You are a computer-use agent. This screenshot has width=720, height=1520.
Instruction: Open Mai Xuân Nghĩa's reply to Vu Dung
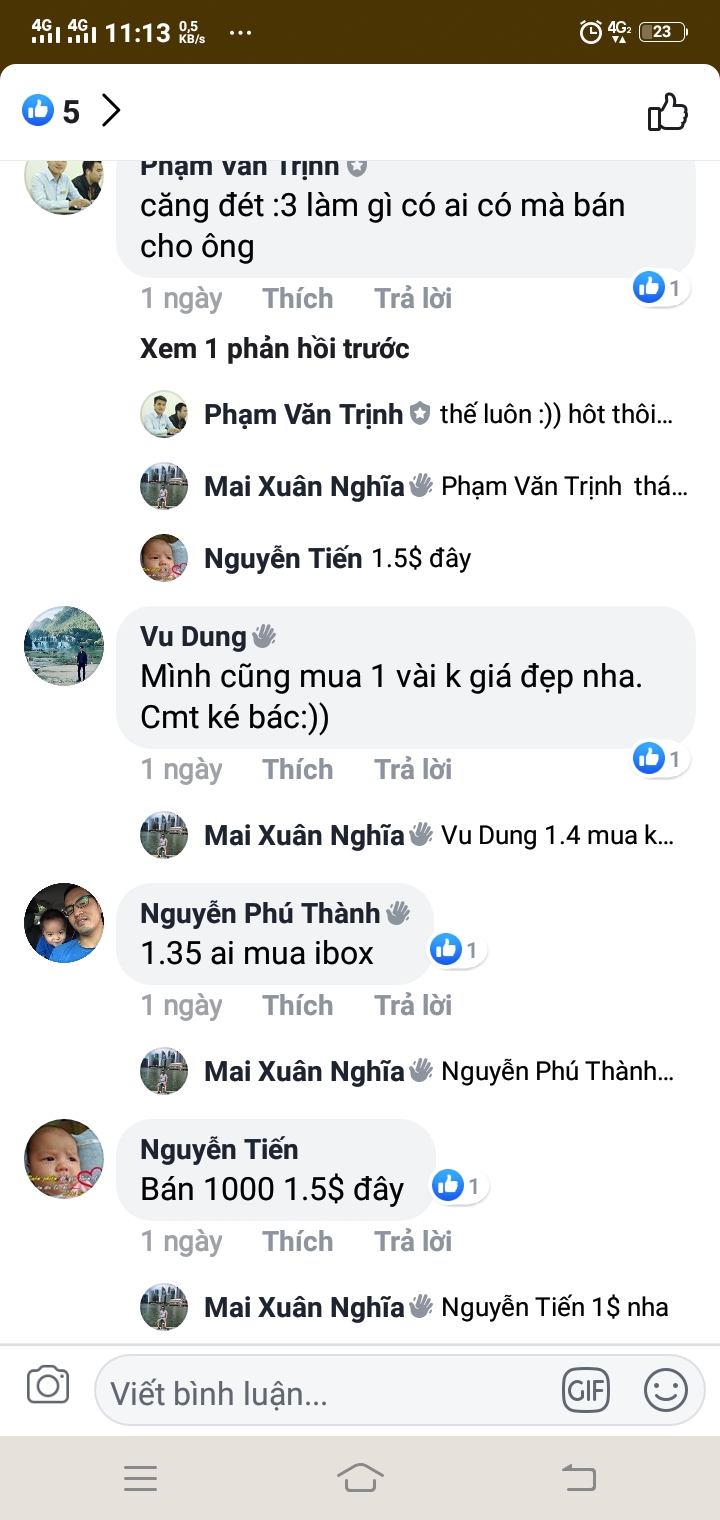[438, 835]
